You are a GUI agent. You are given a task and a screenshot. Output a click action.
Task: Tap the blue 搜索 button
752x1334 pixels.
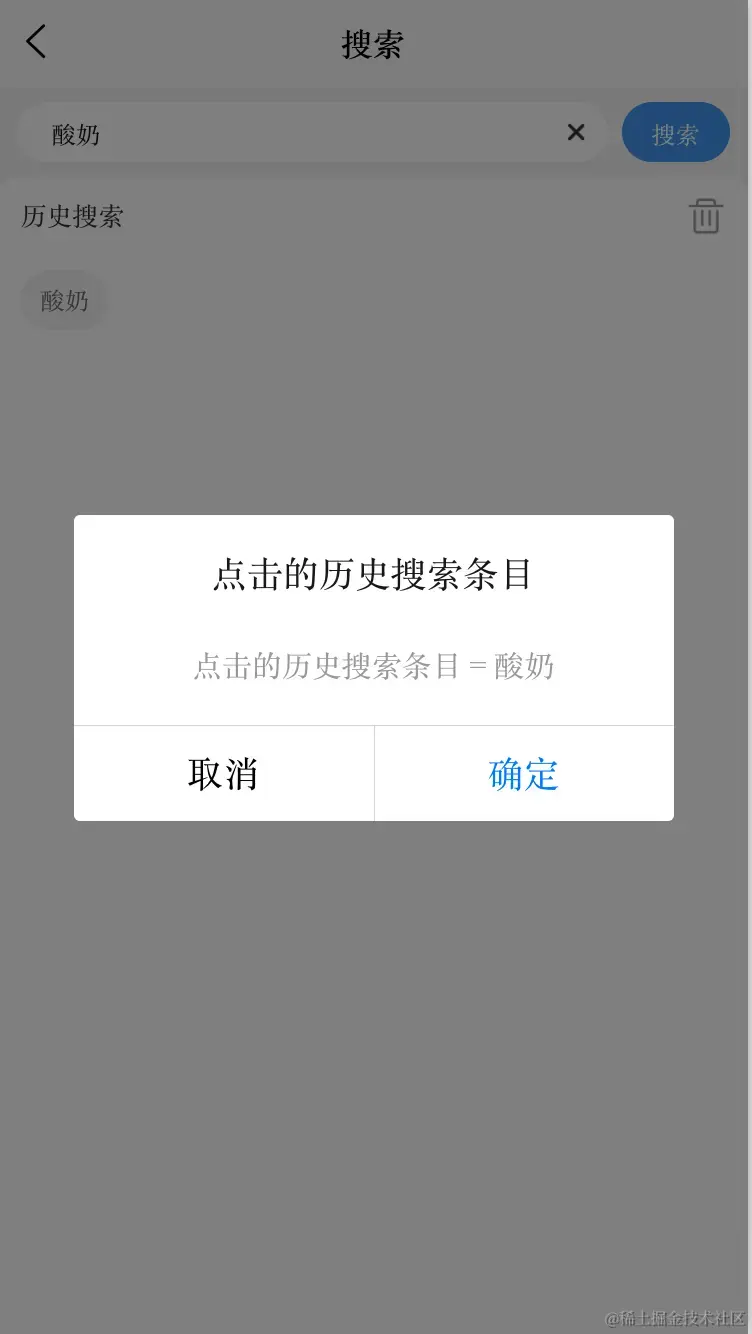(675, 133)
